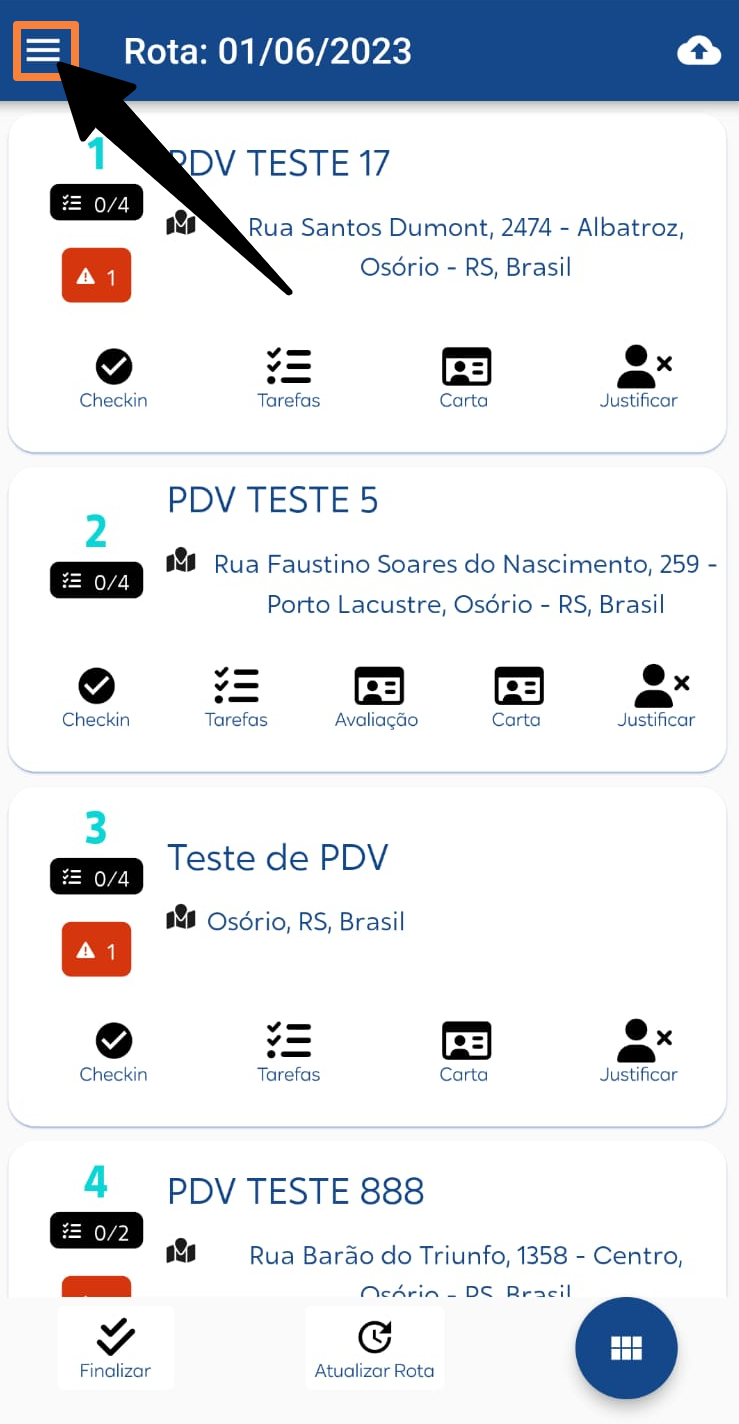The height and width of the screenshot is (1424, 739).
Task: Open Tarefas for PDV TESTE 17
Action: [x=289, y=379]
